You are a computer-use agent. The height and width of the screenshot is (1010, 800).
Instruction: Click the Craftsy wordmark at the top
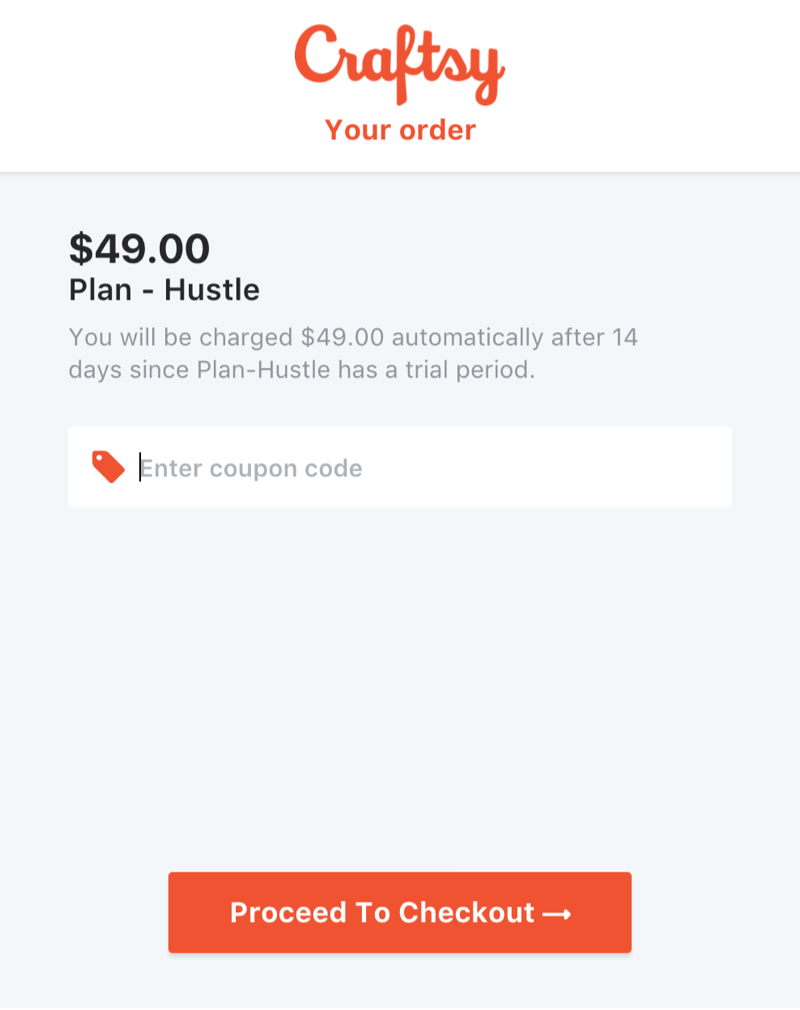click(399, 63)
